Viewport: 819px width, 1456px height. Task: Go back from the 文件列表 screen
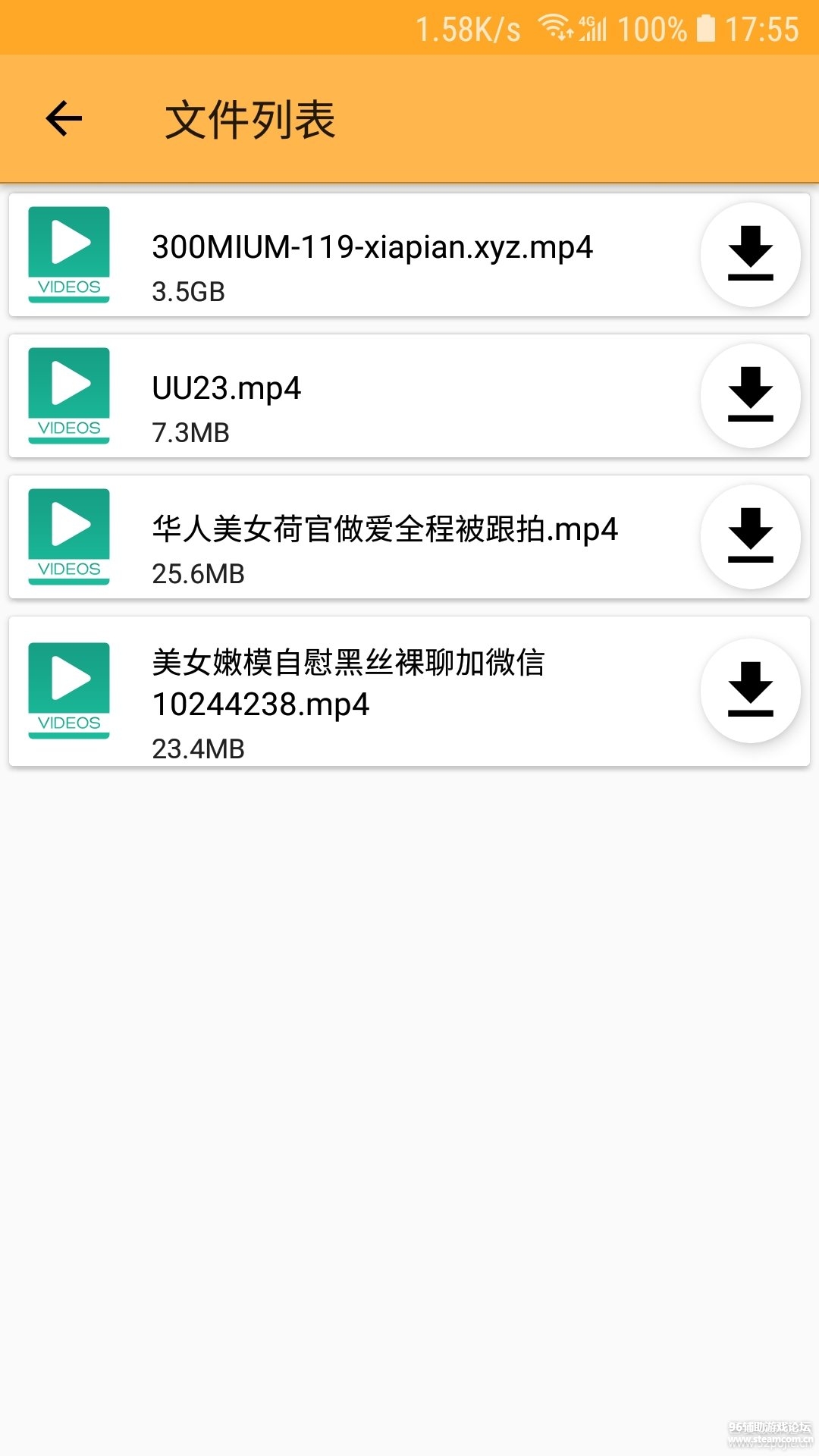64,119
